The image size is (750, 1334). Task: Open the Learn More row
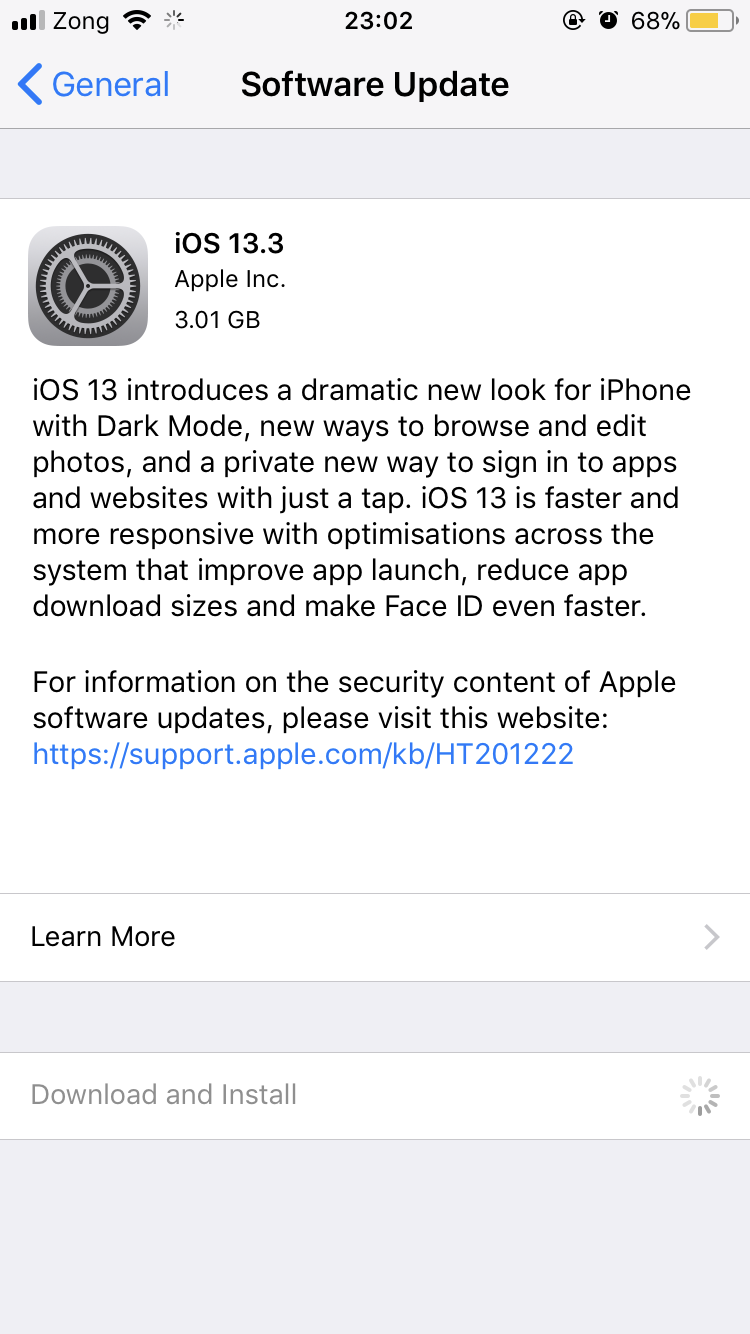tap(374, 937)
